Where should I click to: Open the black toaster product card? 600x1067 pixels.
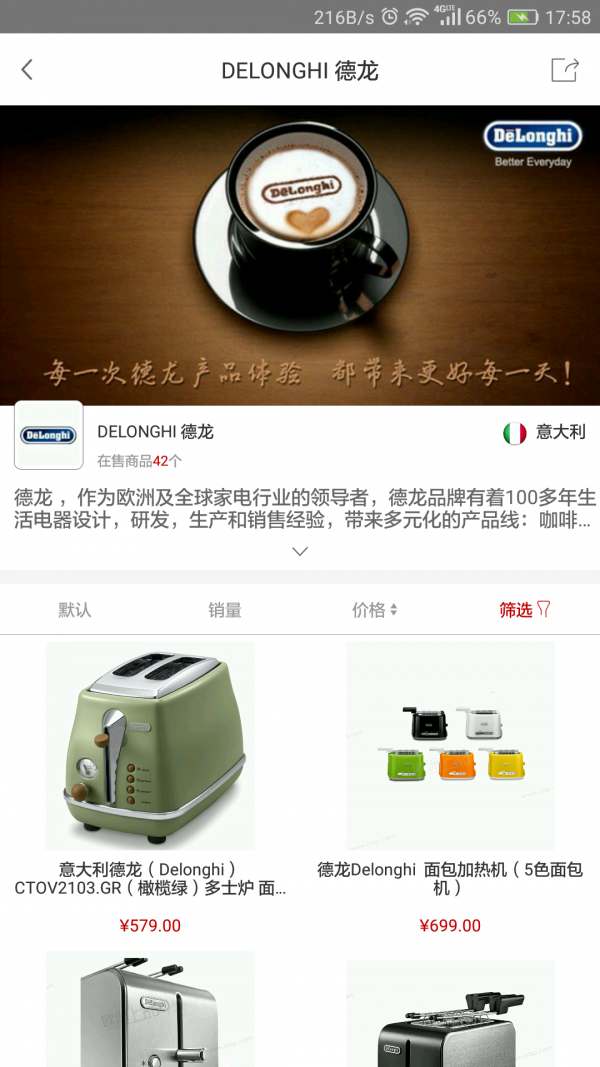coord(450,1012)
